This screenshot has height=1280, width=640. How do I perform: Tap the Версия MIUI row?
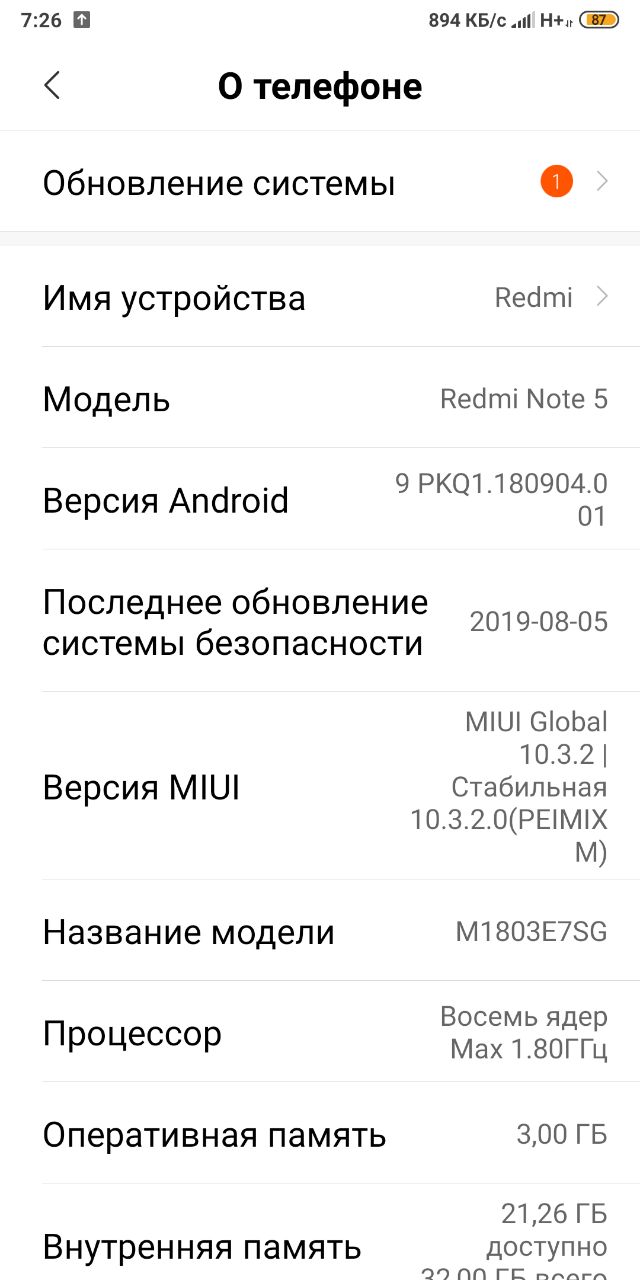tap(320, 787)
